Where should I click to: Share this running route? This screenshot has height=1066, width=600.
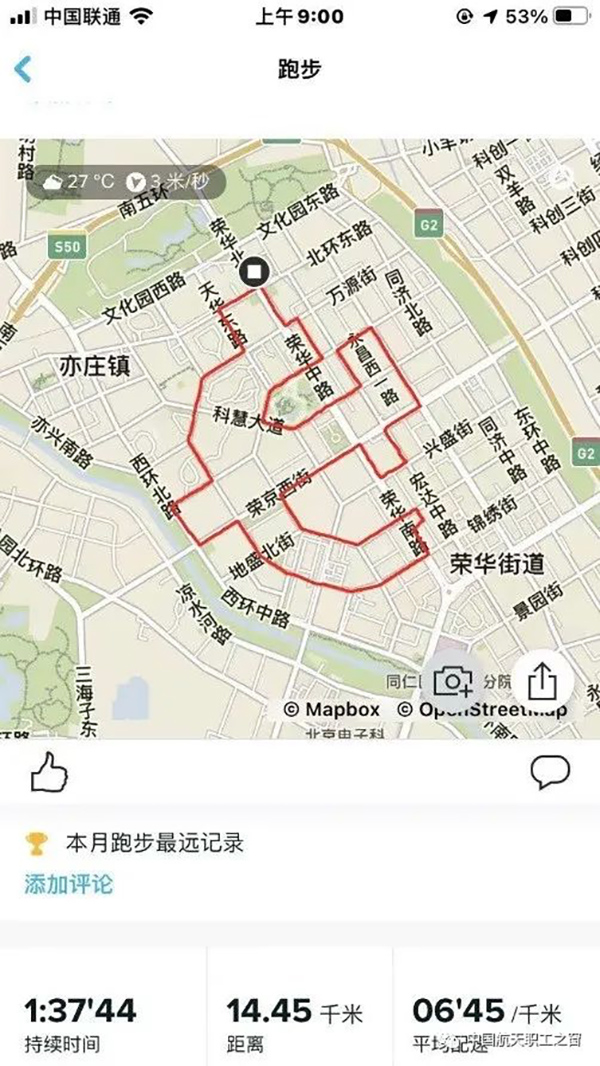(541, 681)
